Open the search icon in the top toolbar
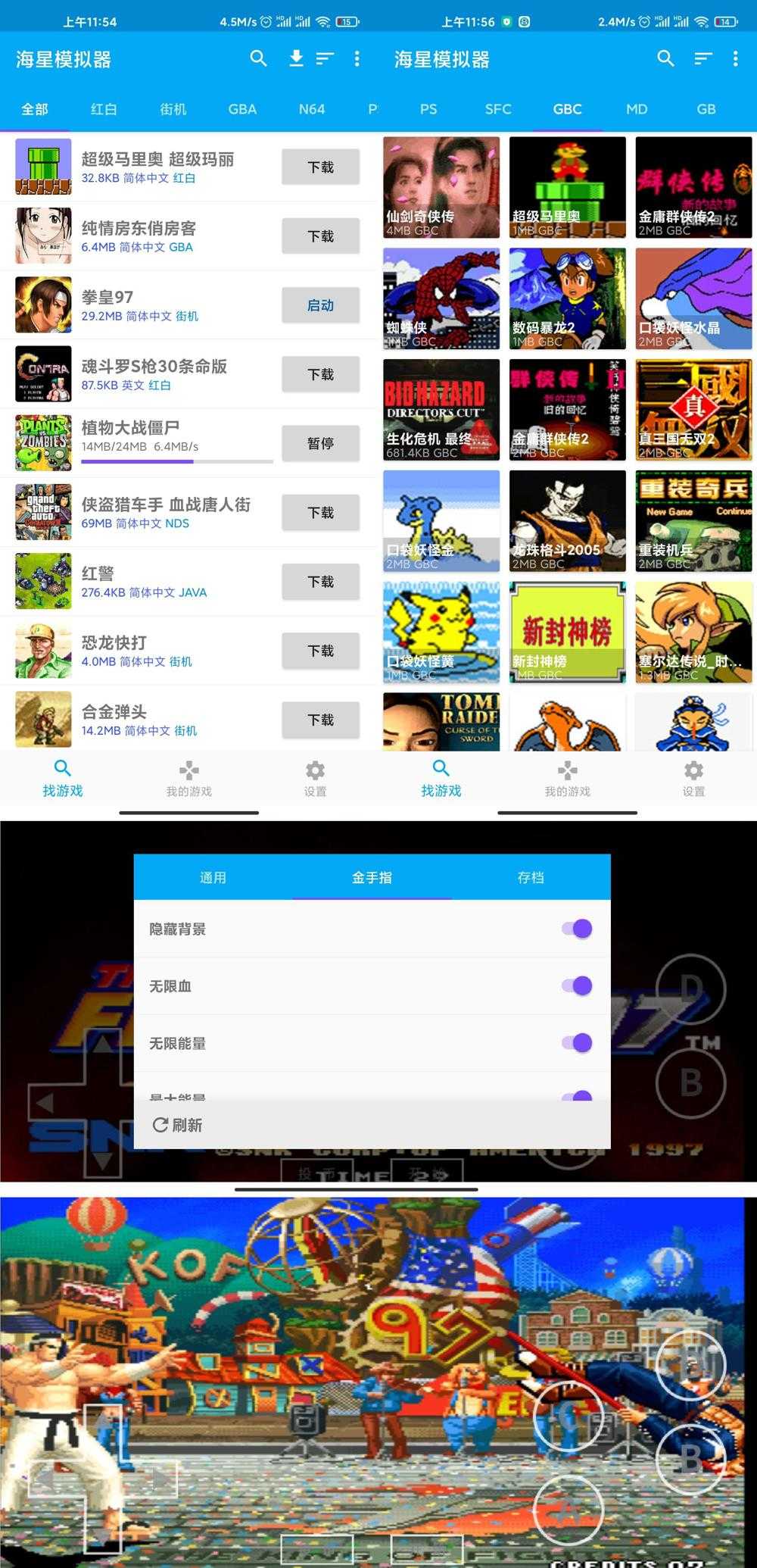 coord(258,58)
